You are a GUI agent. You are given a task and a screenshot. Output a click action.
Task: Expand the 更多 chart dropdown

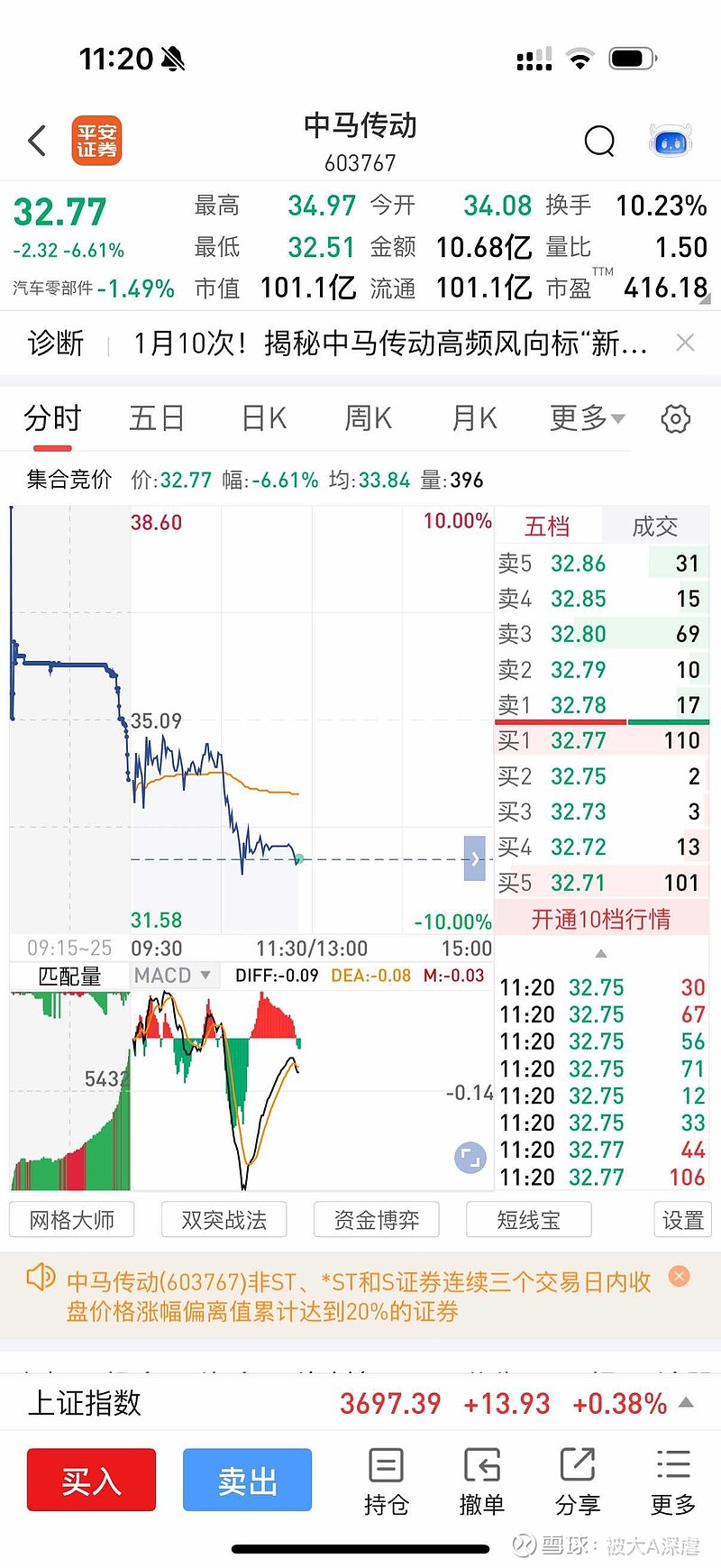click(x=587, y=418)
